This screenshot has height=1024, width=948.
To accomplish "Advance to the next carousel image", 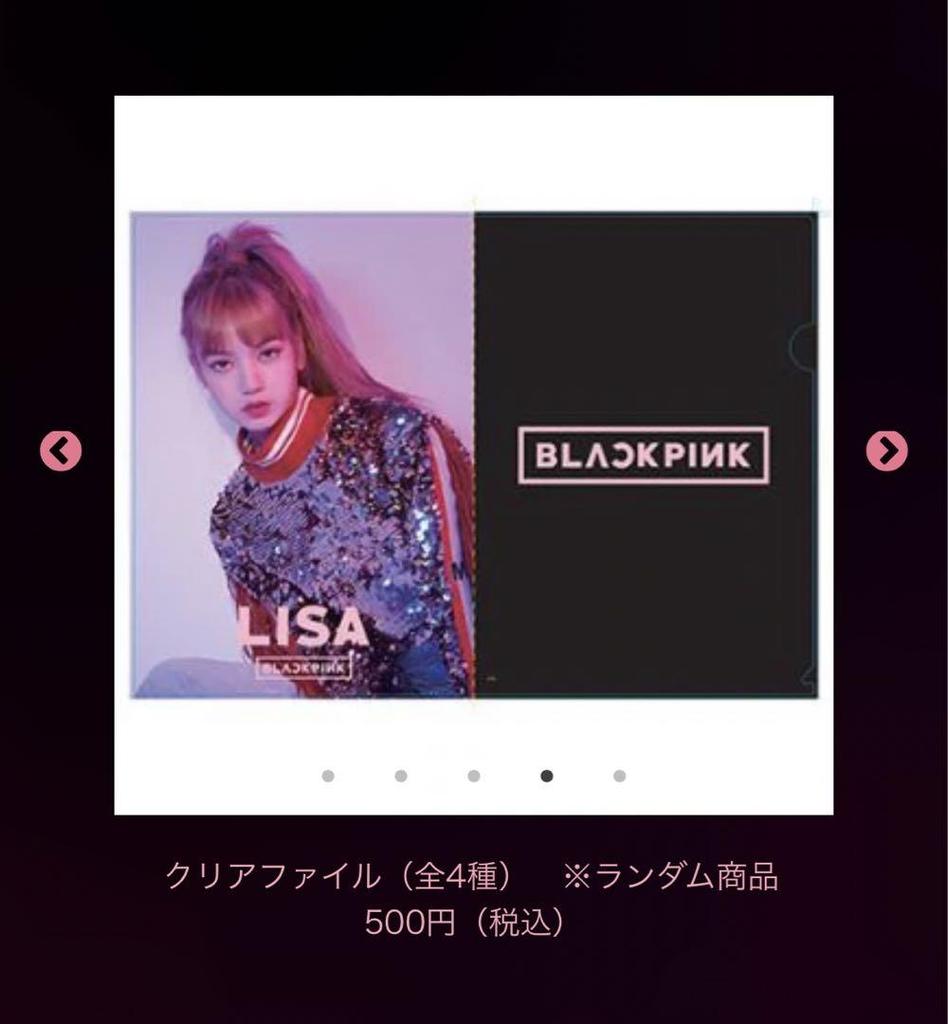I will click(x=887, y=450).
